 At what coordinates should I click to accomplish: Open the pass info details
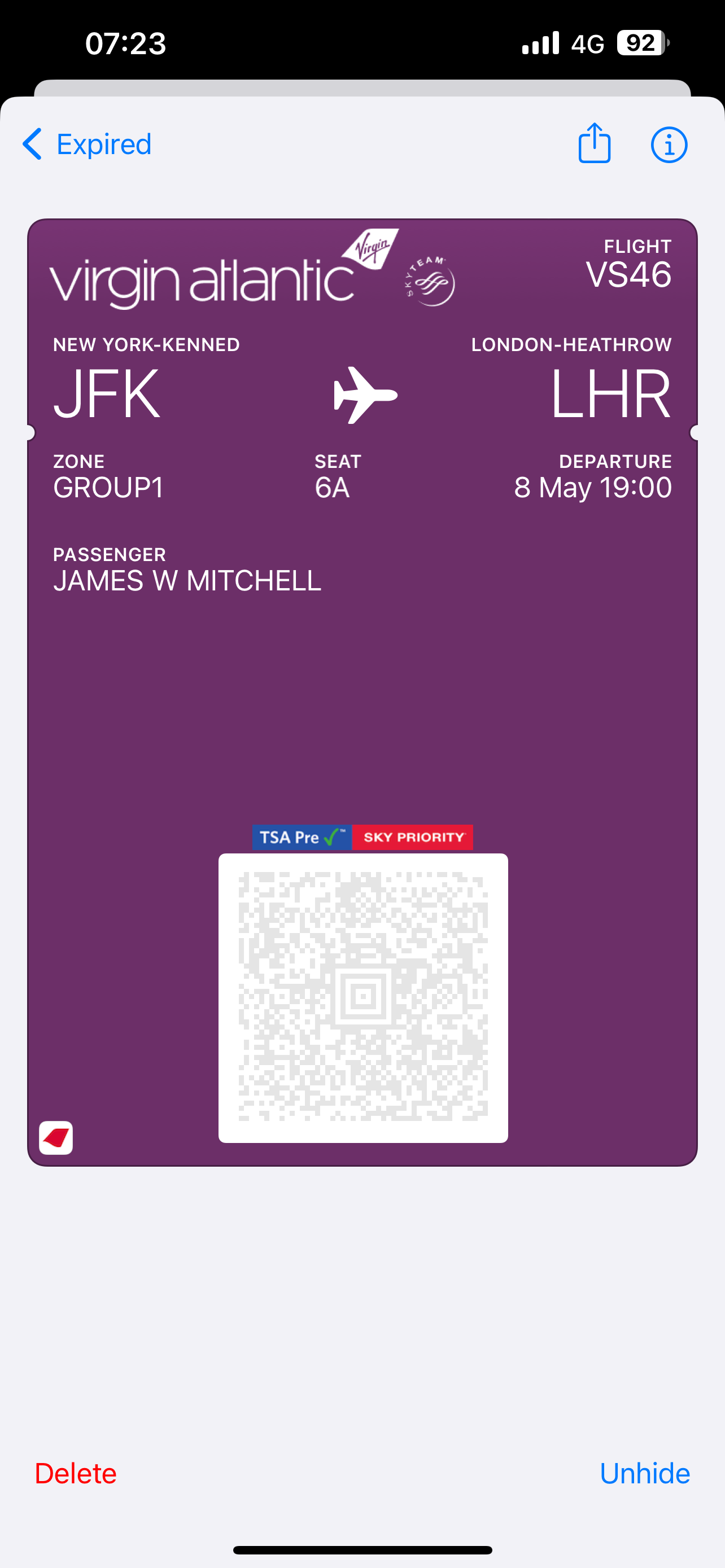[x=669, y=145]
